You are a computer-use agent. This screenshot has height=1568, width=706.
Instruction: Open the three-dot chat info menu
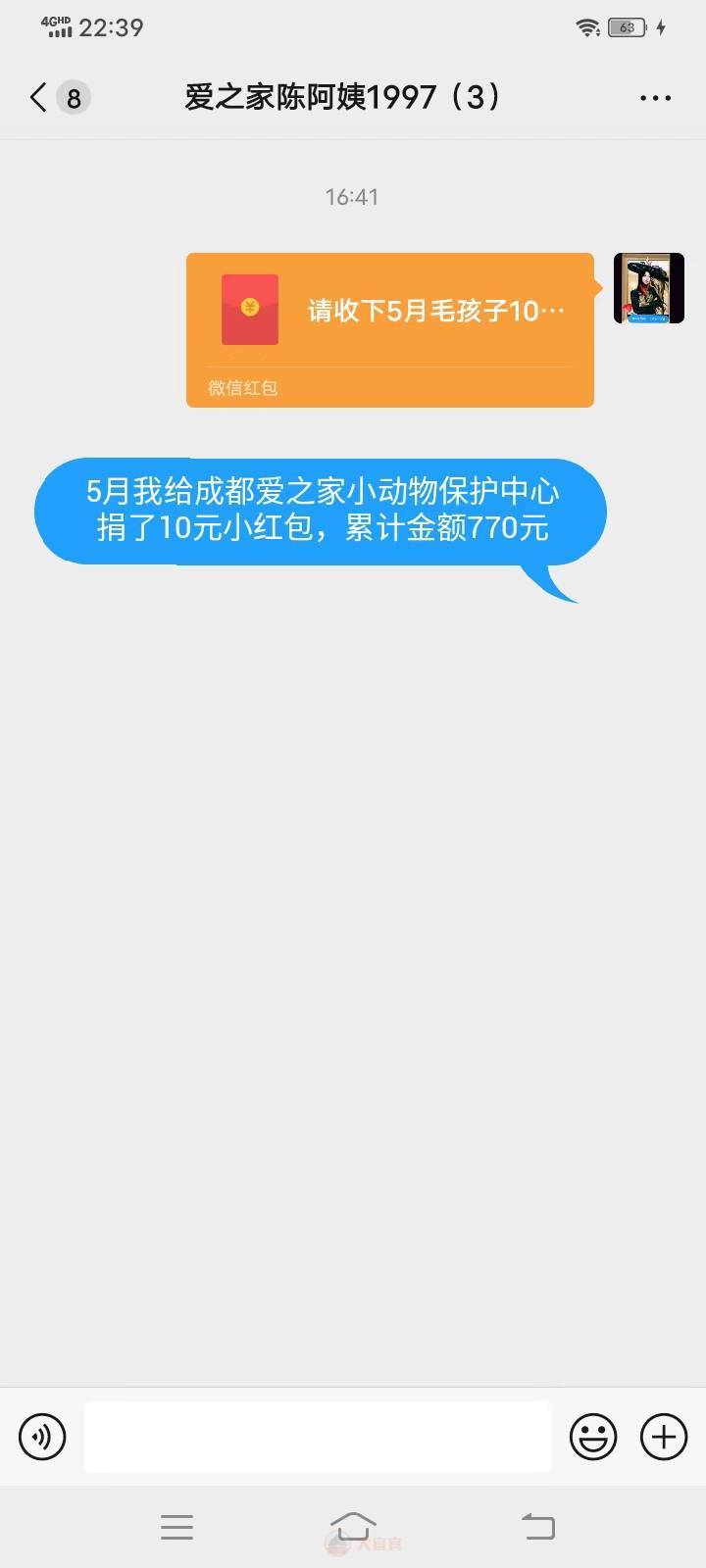(x=654, y=98)
